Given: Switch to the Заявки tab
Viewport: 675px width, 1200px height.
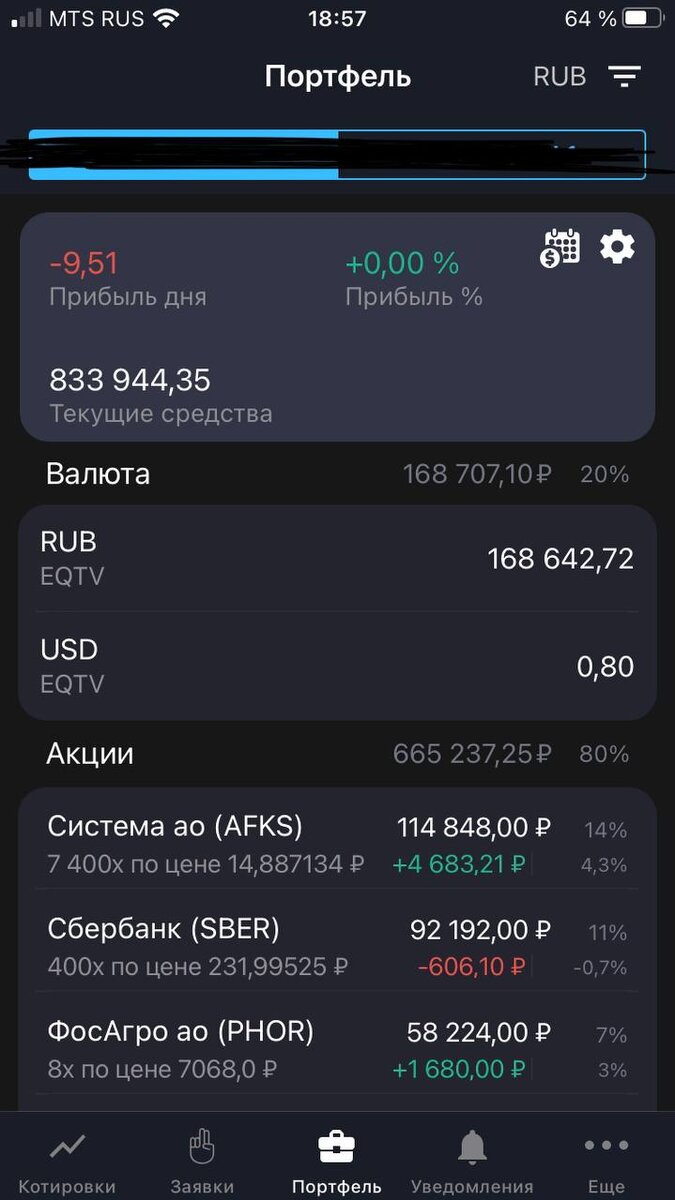Looking at the screenshot, I should [x=202, y=1160].
